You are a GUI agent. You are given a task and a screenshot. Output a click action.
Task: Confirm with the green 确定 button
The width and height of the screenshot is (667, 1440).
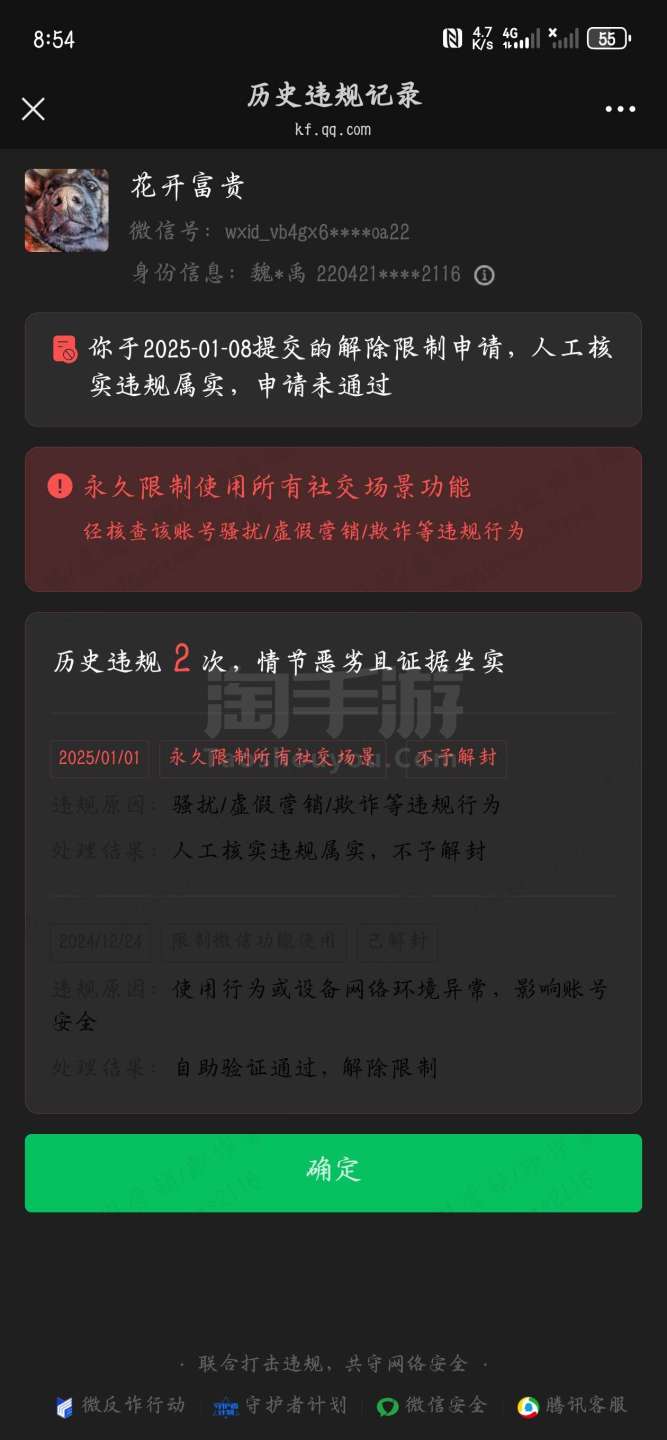click(333, 1172)
